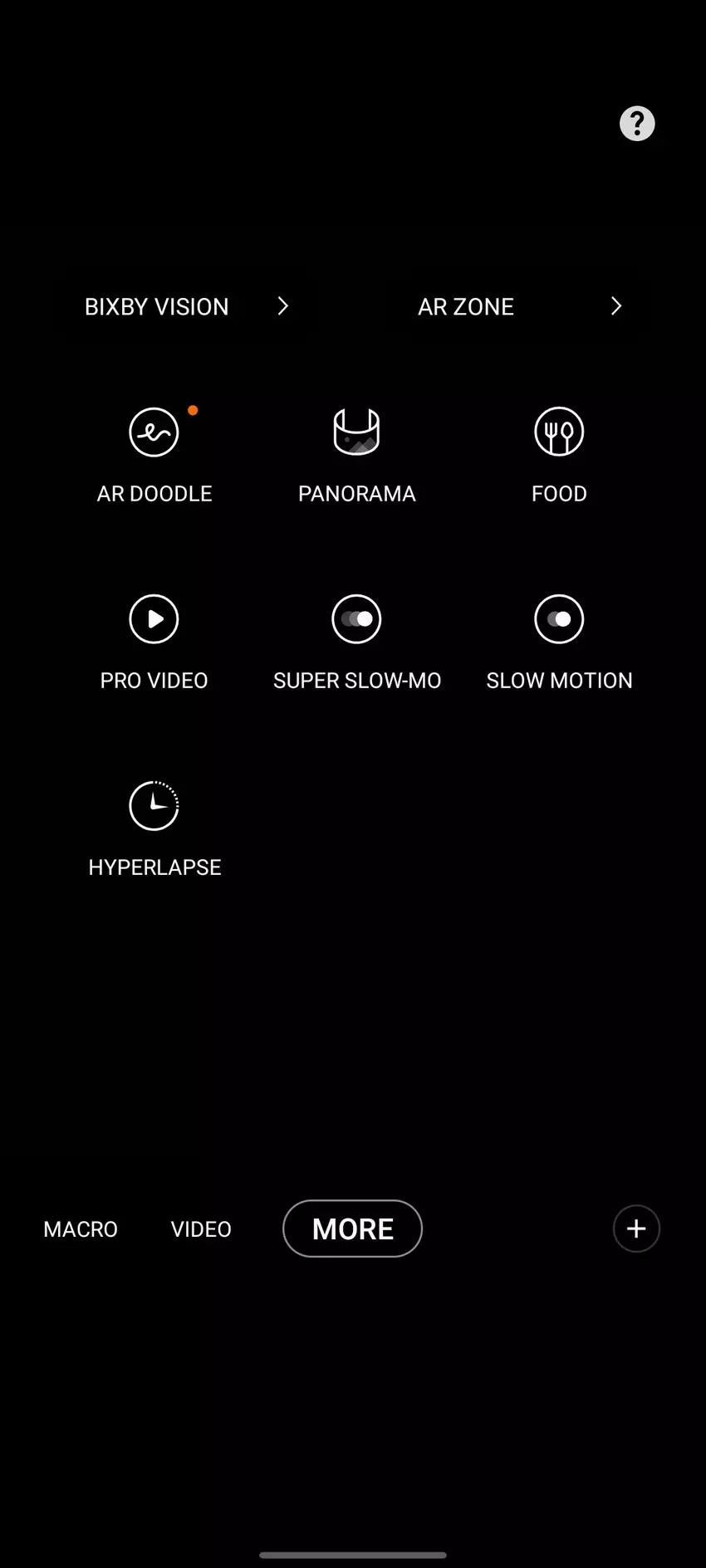The height and width of the screenshot is (1568, 706).
Task: Open Bixby Vision
Action: [187, 306]
